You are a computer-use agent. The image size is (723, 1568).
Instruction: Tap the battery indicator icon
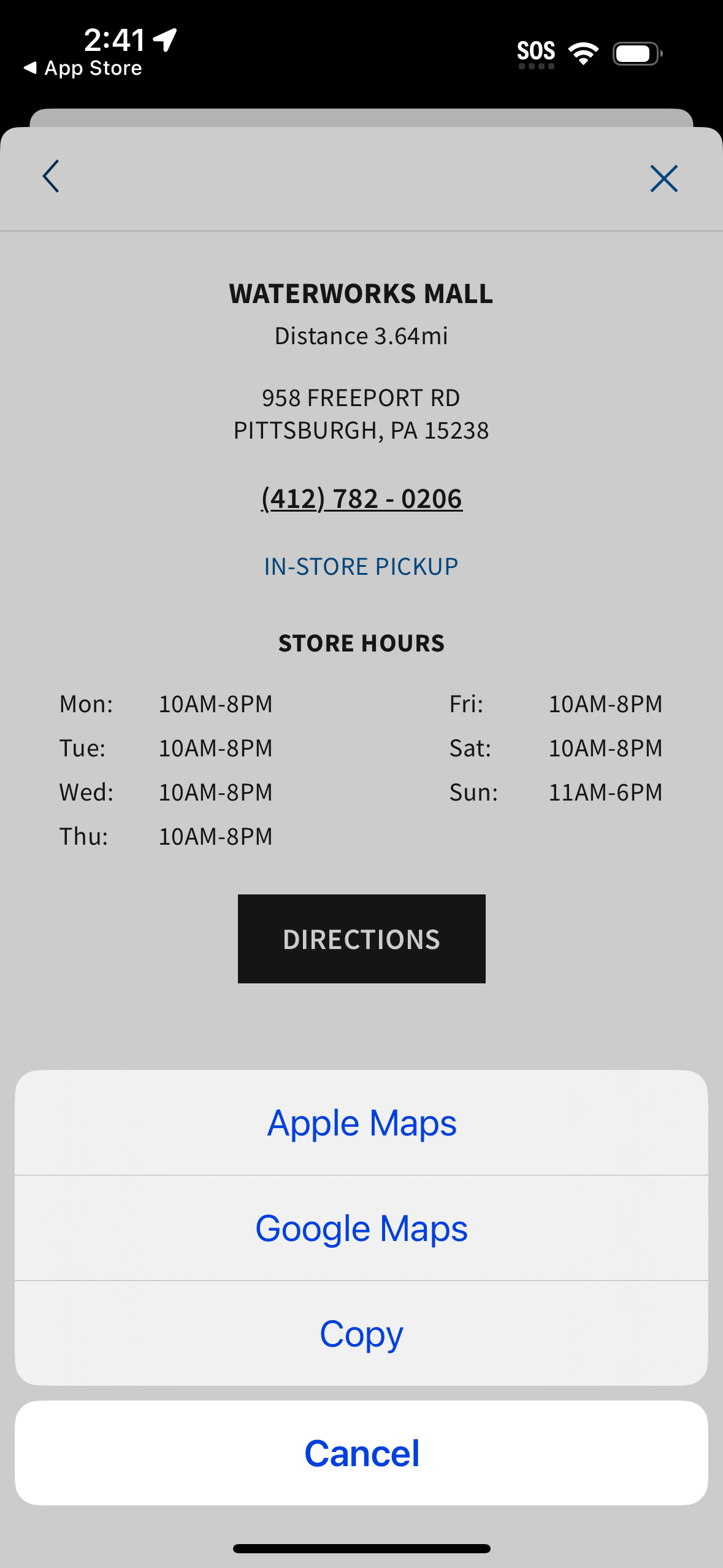click(x=635, y=53)
